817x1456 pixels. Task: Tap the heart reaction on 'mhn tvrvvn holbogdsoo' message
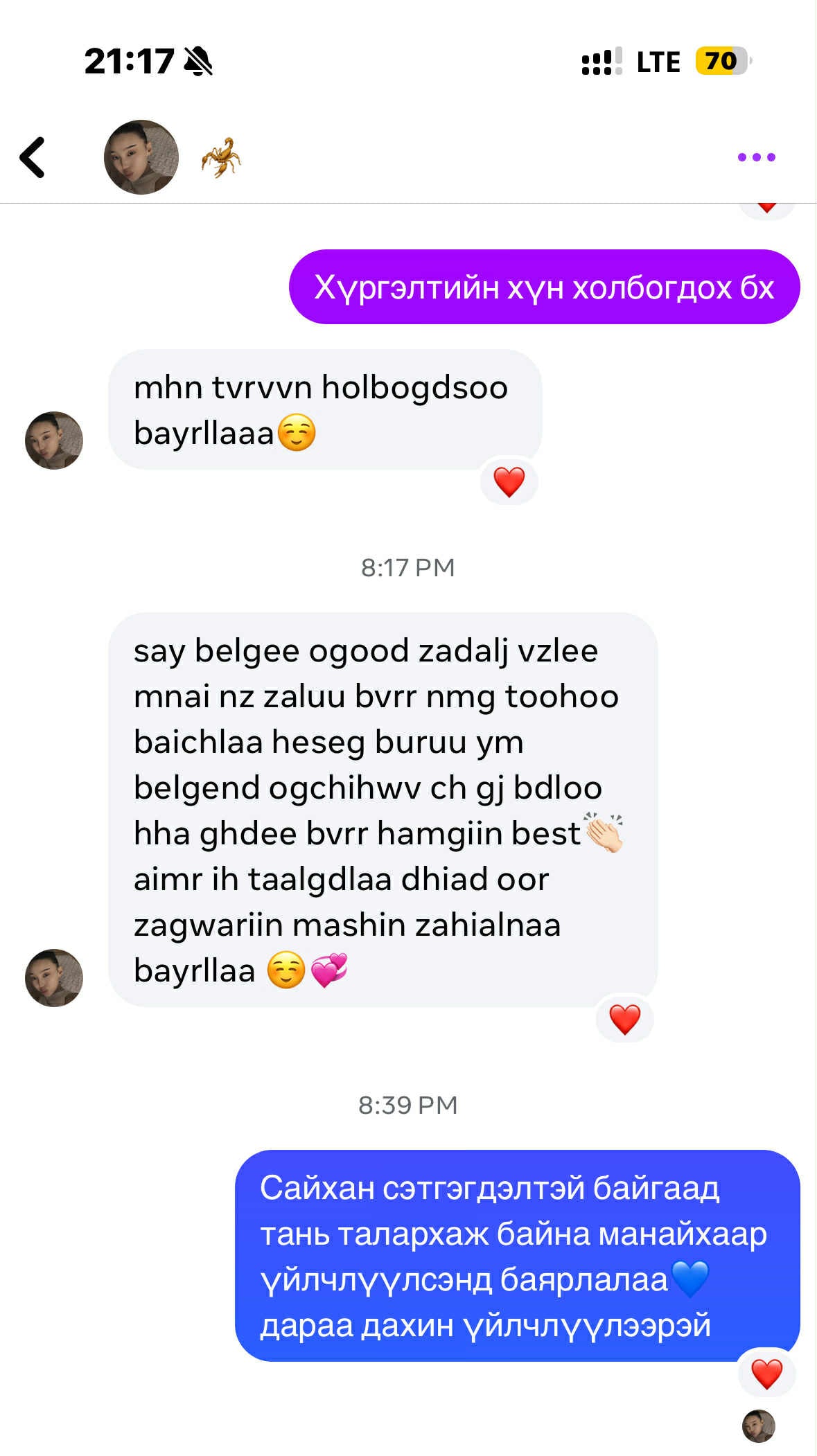509,481
